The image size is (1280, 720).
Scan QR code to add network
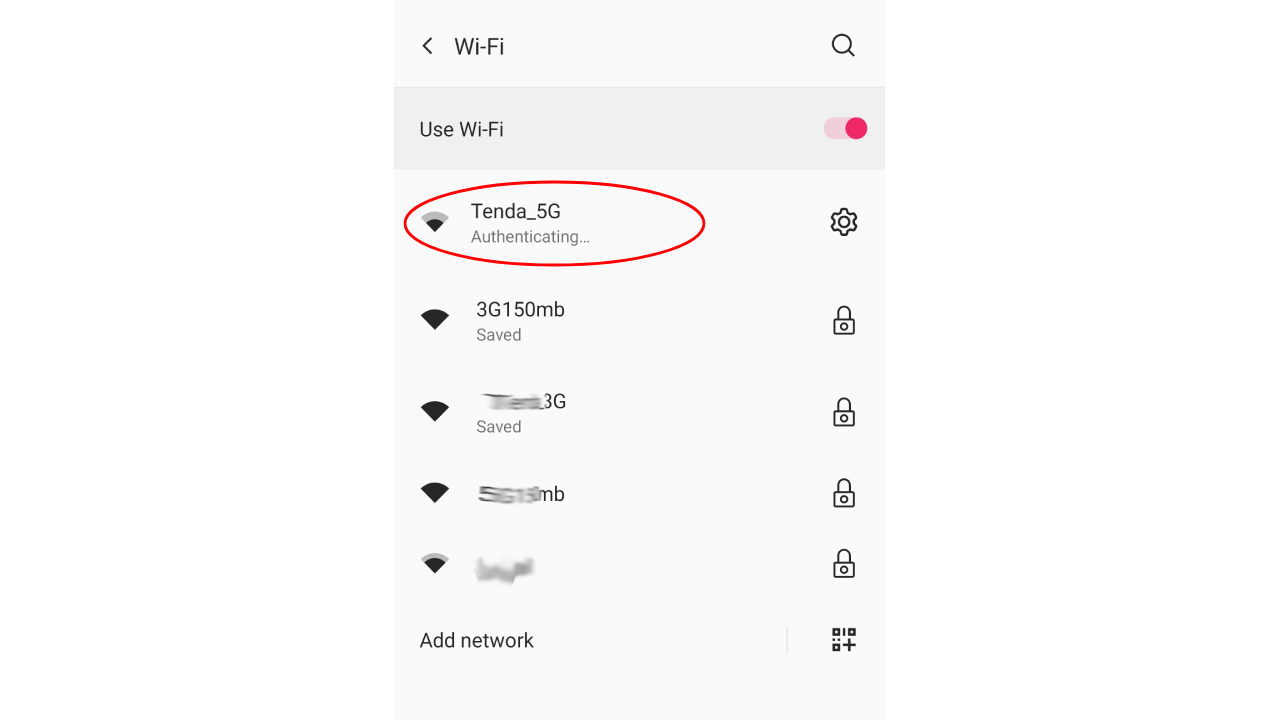(844, 640)
